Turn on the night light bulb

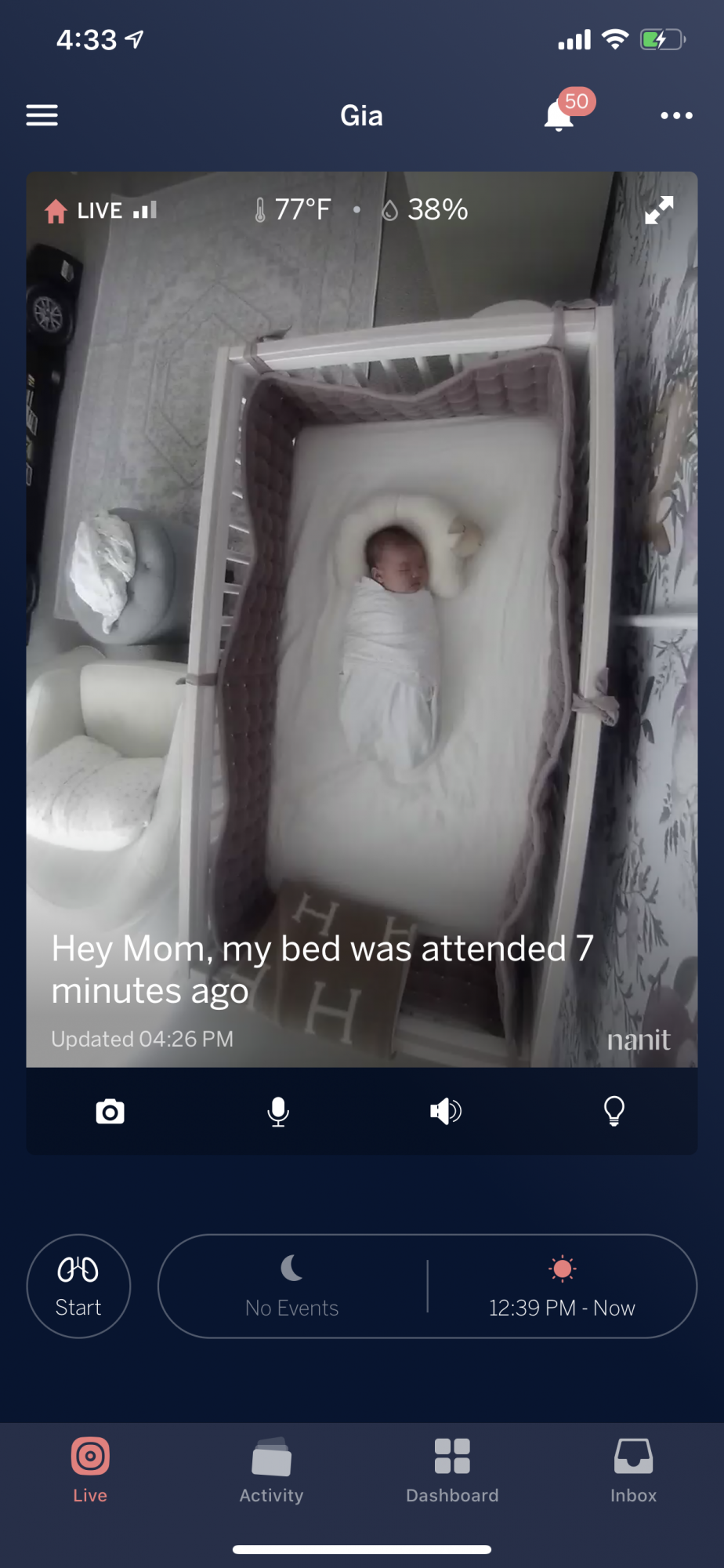pyautogui.click(x=614, y=1111)
